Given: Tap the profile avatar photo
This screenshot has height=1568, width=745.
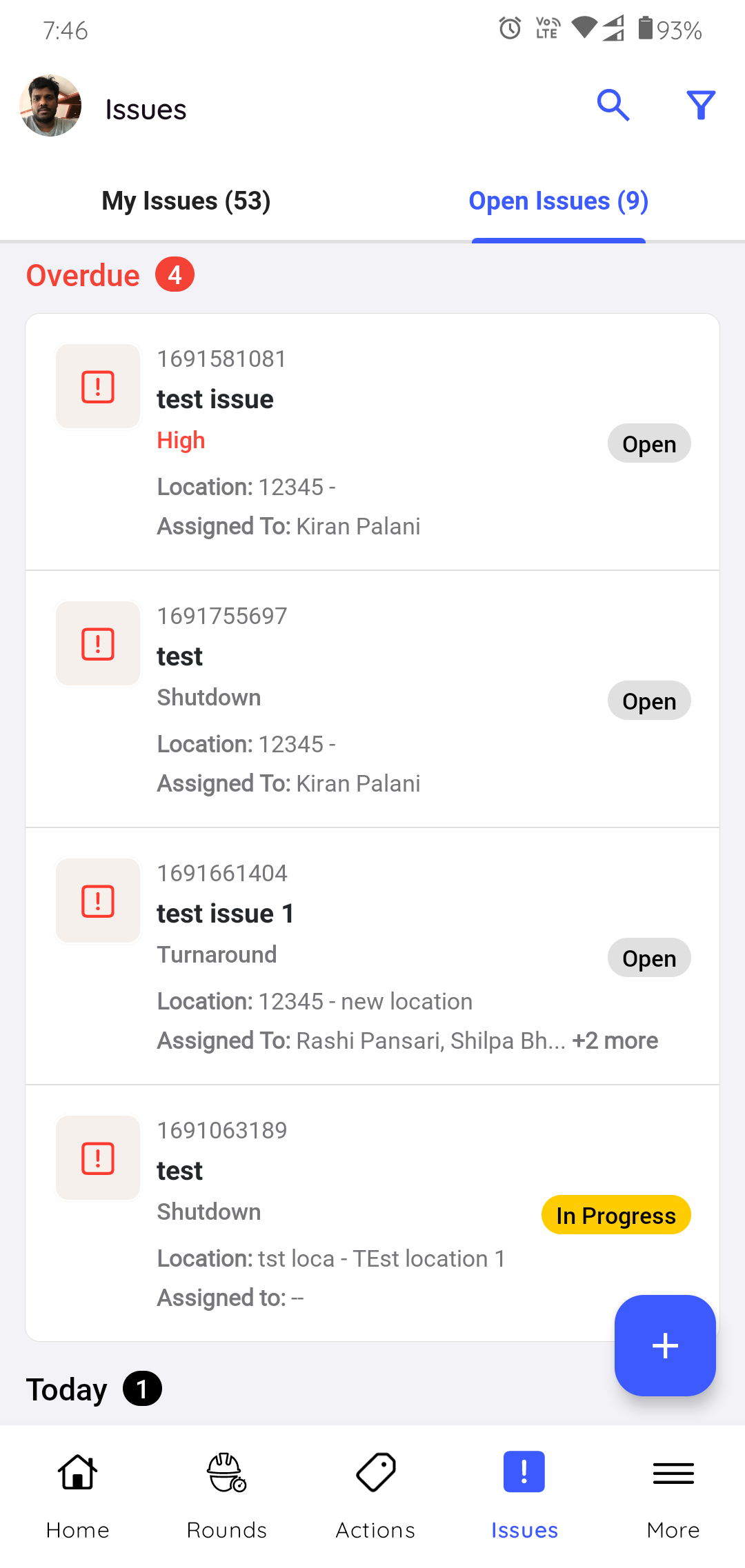Looking at the screenshot, I should pyautogui.click(x=50, y=105).
